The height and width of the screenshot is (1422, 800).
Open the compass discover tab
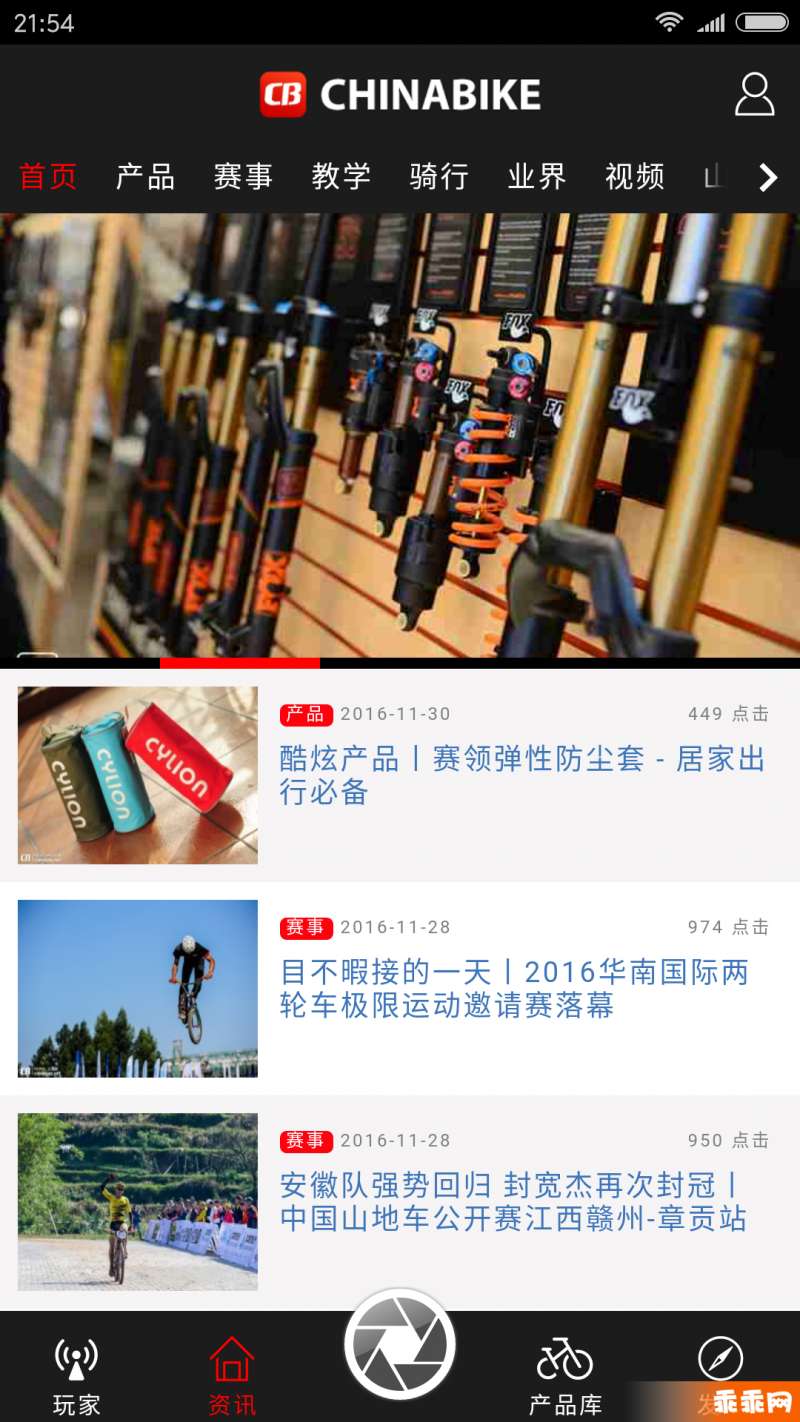pos(720,1360)
